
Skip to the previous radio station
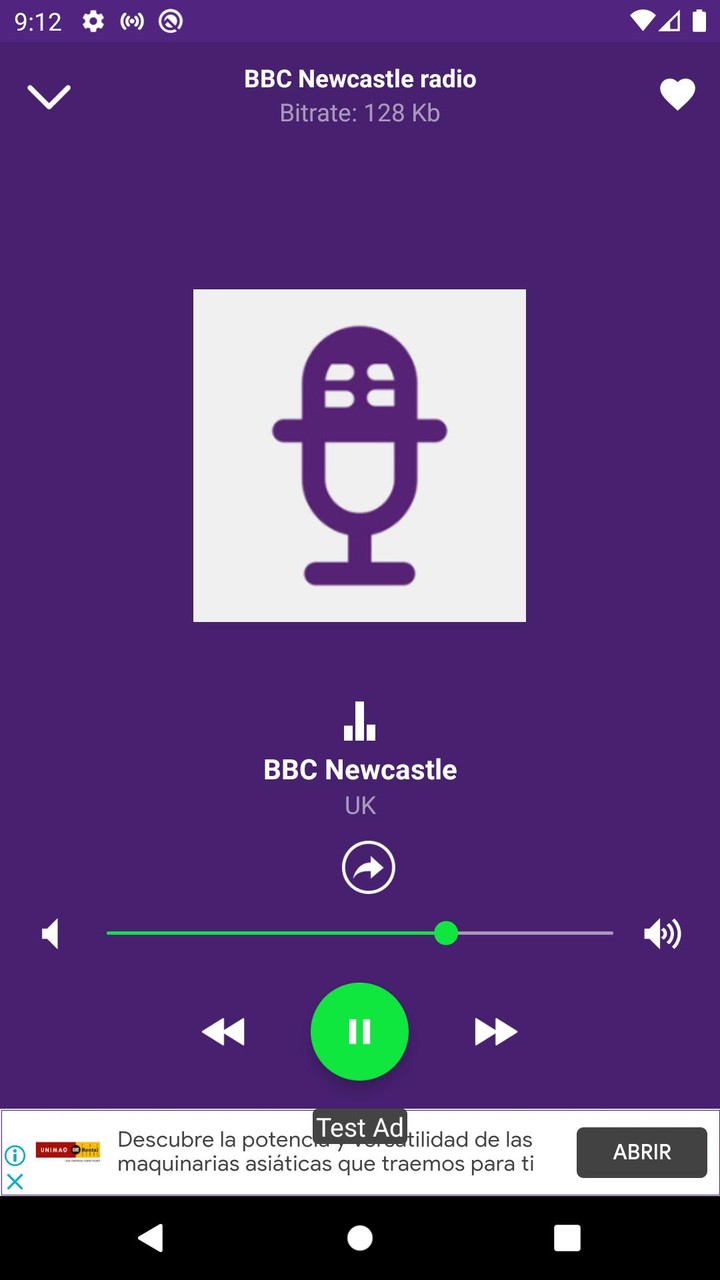[223, 1032]
